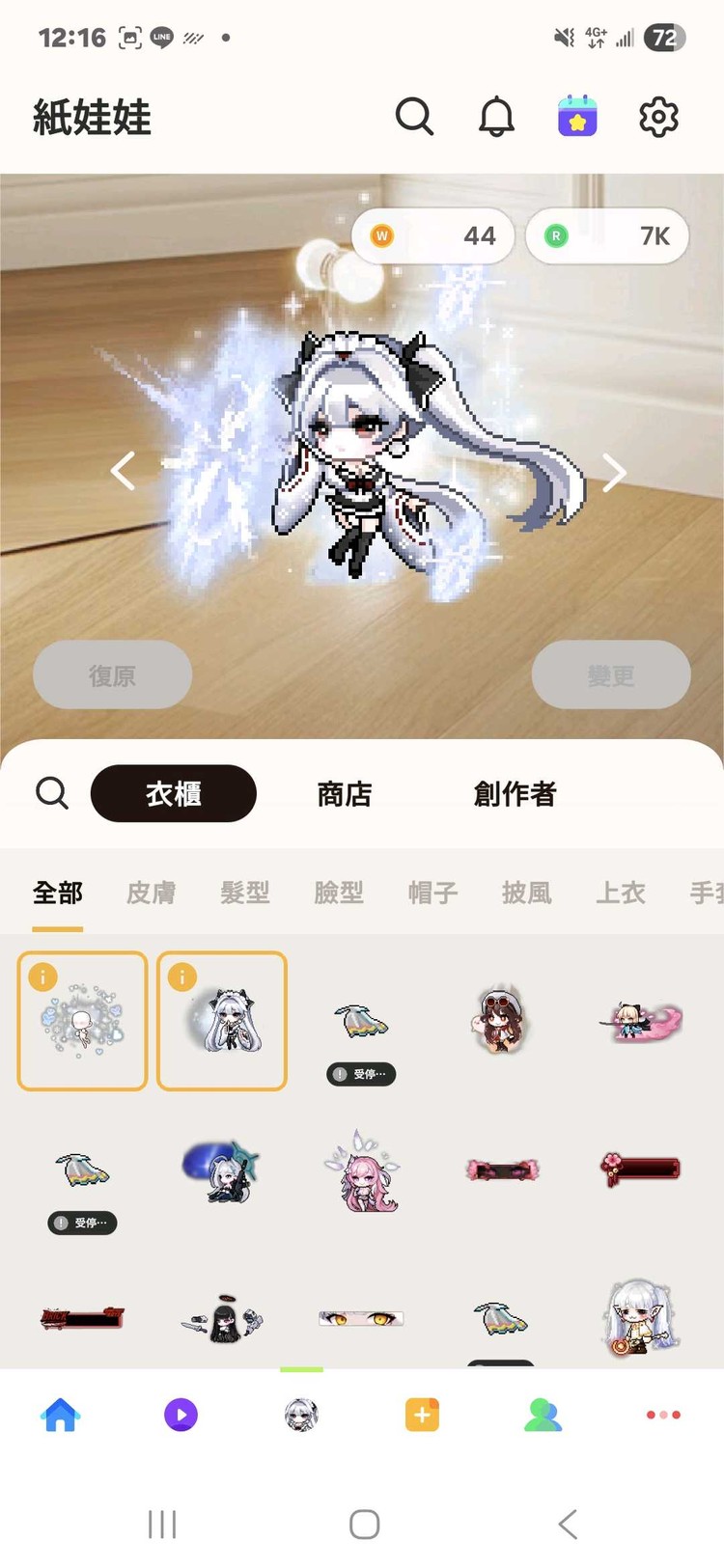Switch to the 商店 shop tab
The width and height of the screenshot is (724, 1568).
pyautogui.click(x=345, y=793)
